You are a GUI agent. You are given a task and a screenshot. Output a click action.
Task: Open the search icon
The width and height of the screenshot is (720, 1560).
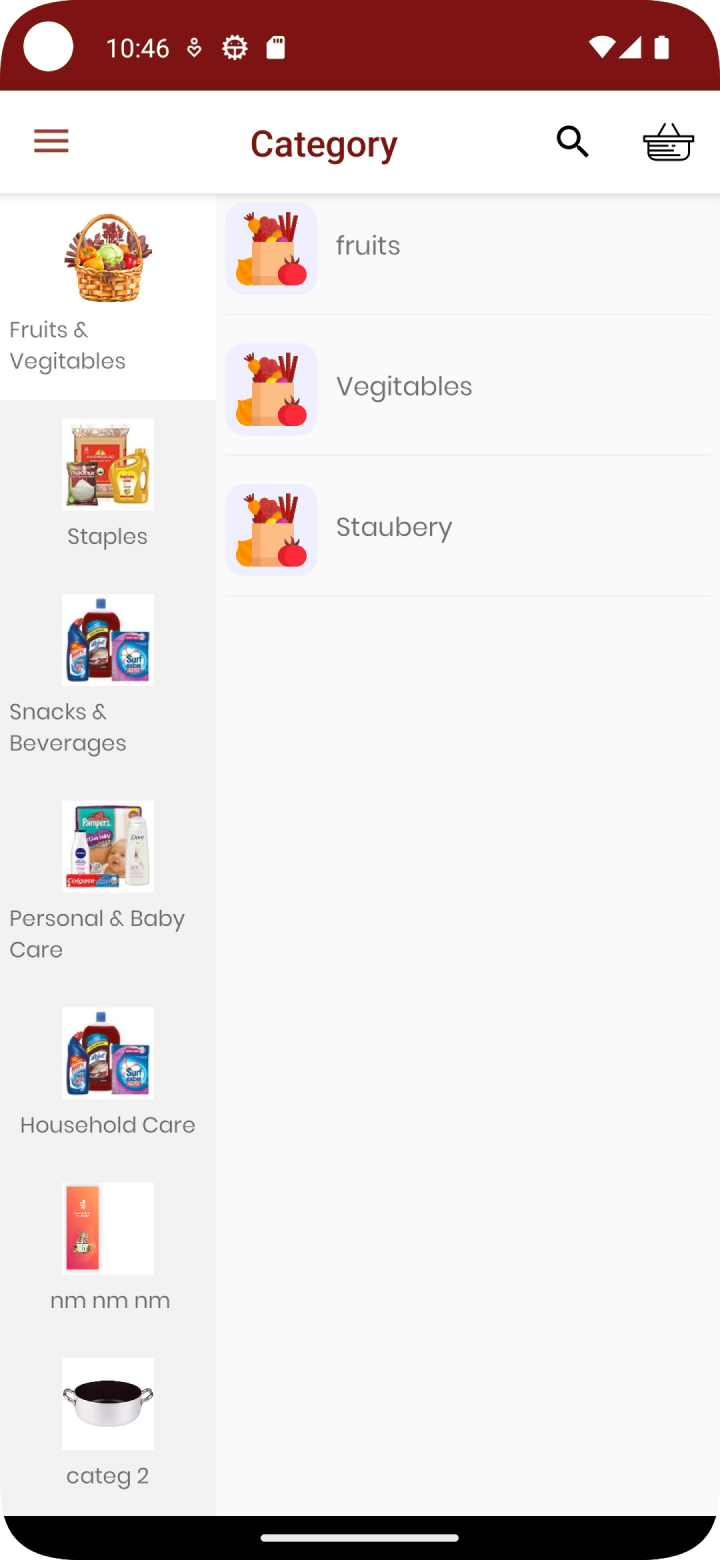572,142
